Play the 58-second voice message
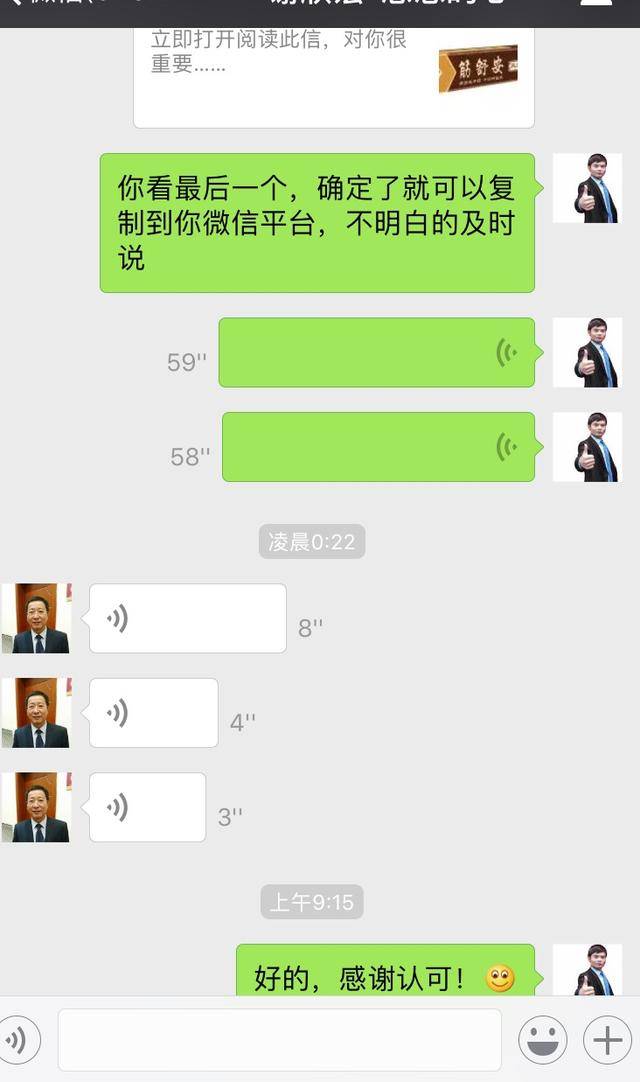640x1082 pixels. pyautogui.click(x=378, y=447)
